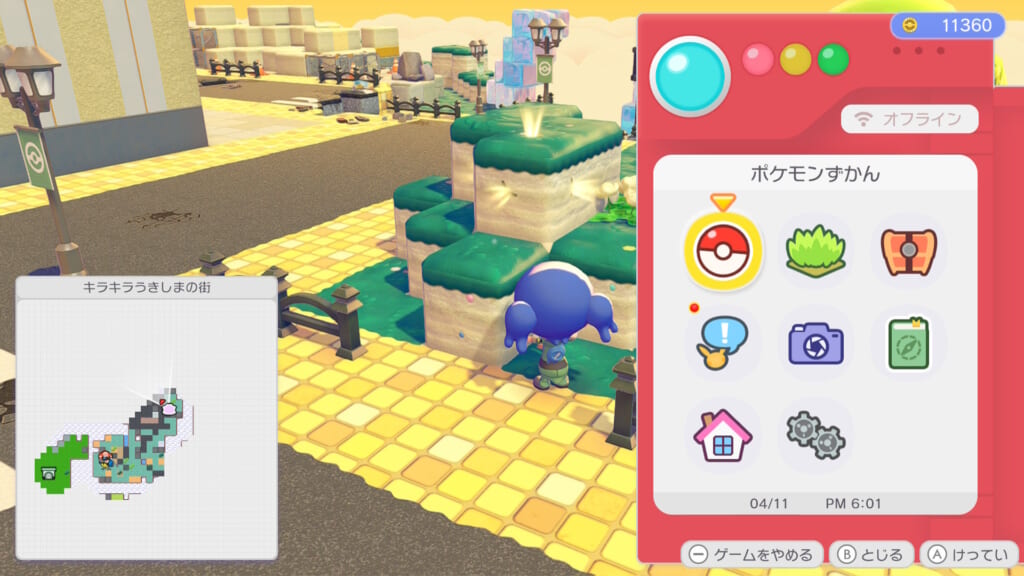Open the gears settings icon

pos(815,435)
